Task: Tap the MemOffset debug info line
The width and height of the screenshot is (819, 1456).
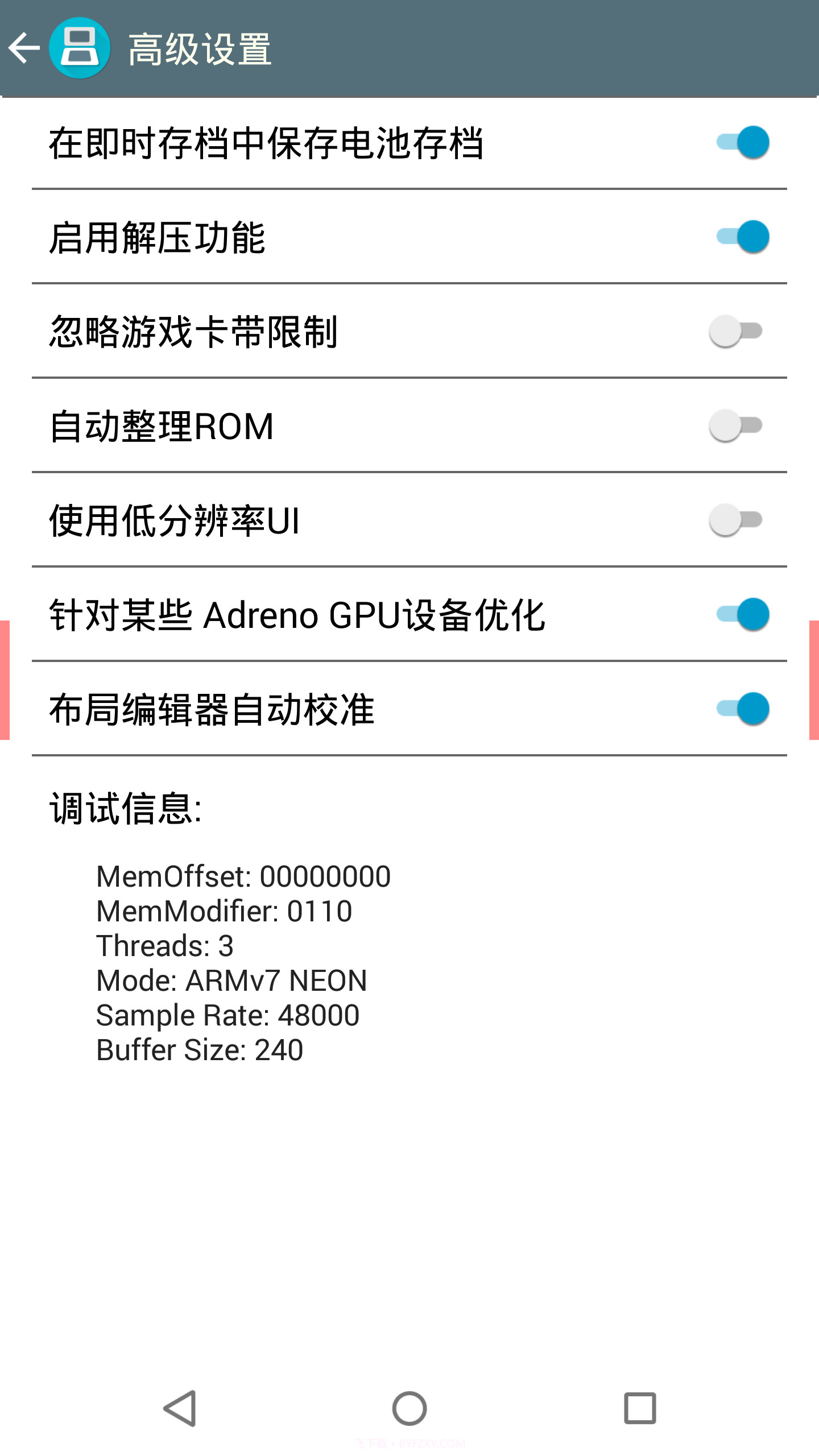Action: tap(242, 876)
